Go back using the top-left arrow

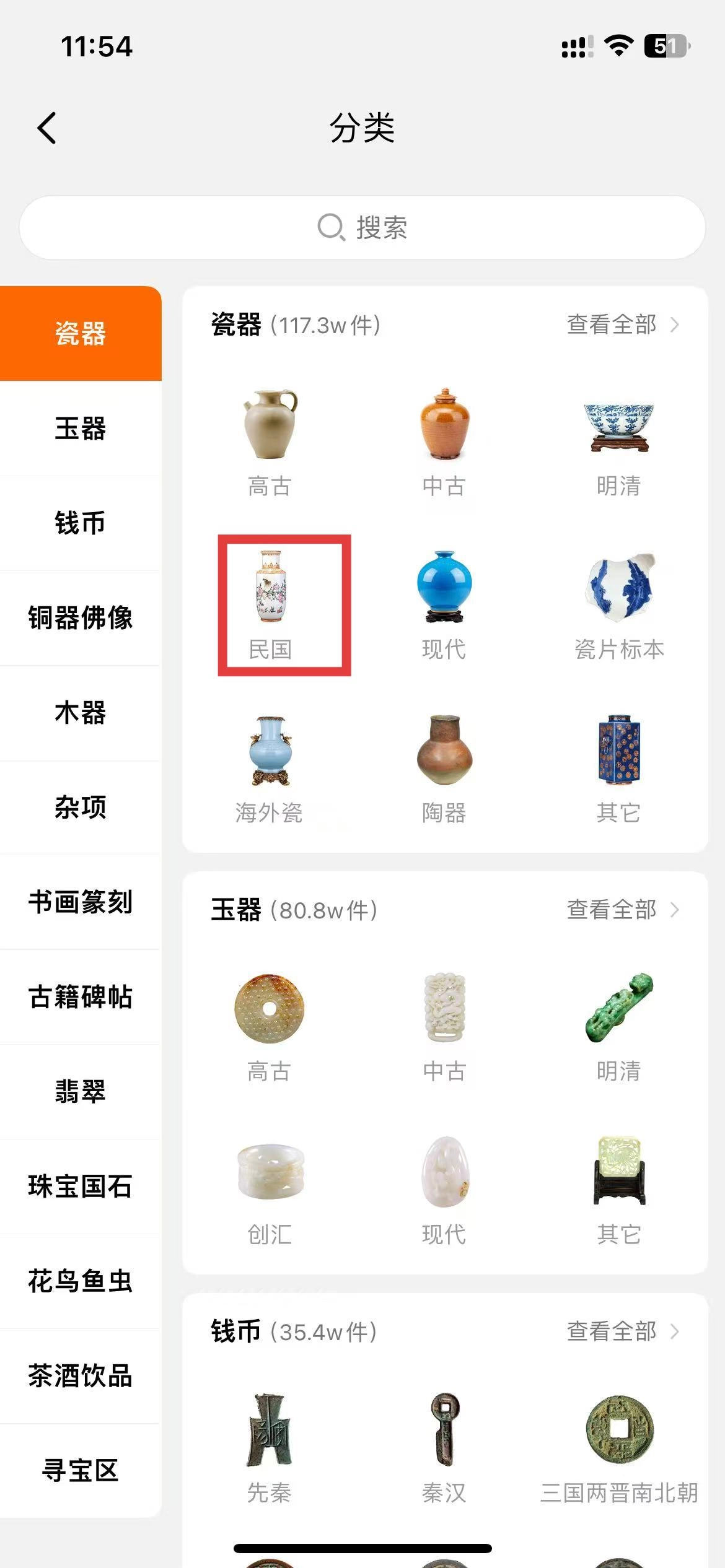[47, 128]
